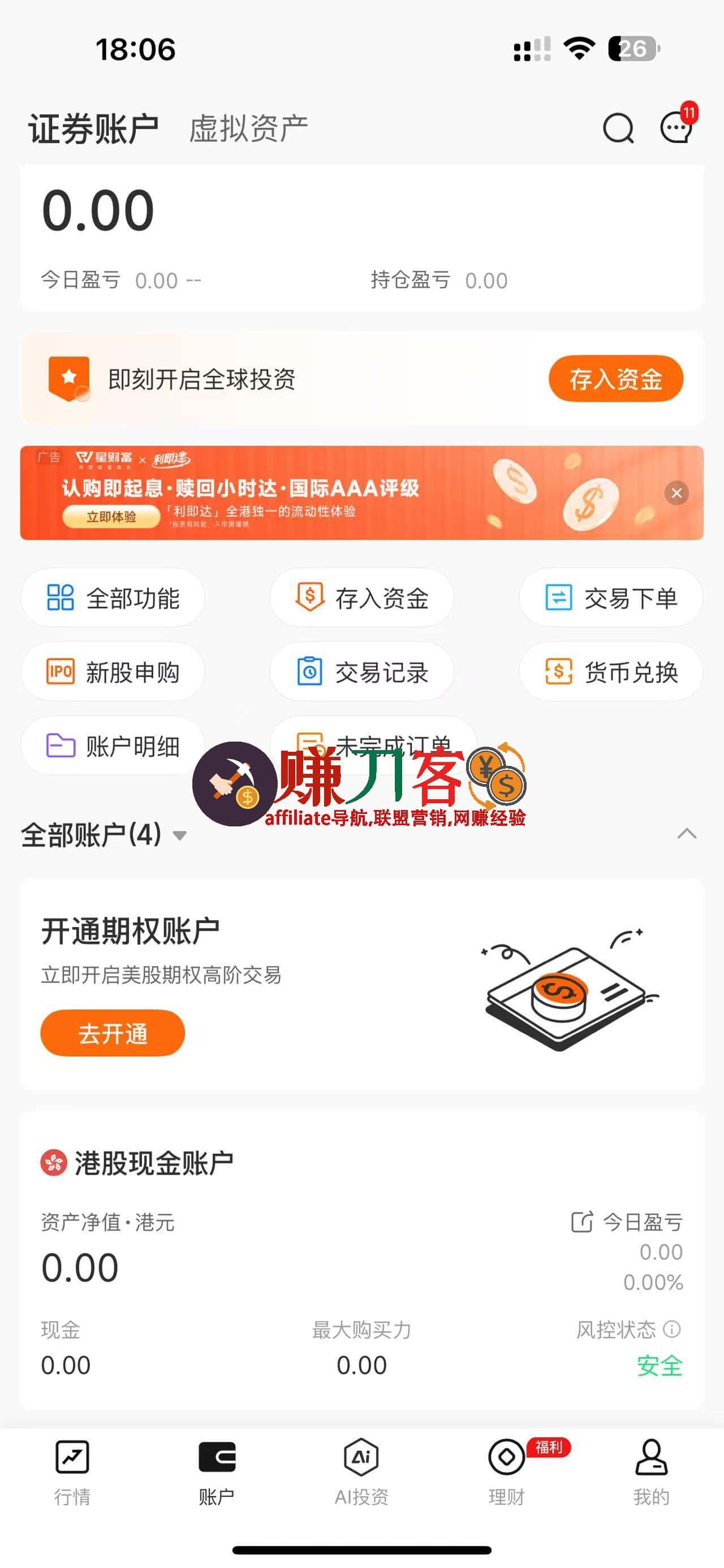This screenshot has height=1568, width=724.
Task: Open 全部功能 shortcut
Action: [x=113, y=597]
